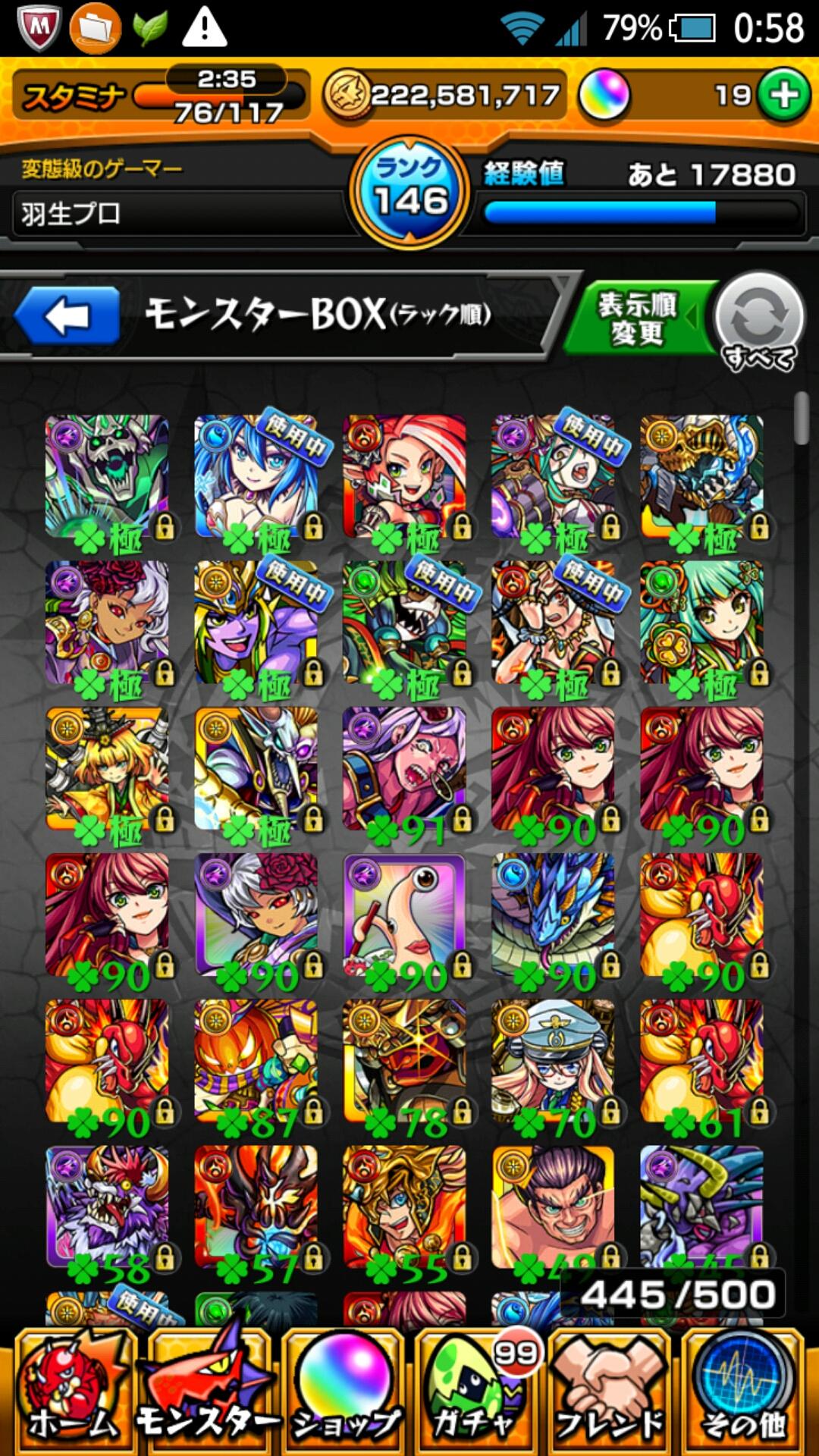This screenshot has width=819, height=1456.
Task: Select the pumpkin monster with luck 87
Action: (256, 1061)
